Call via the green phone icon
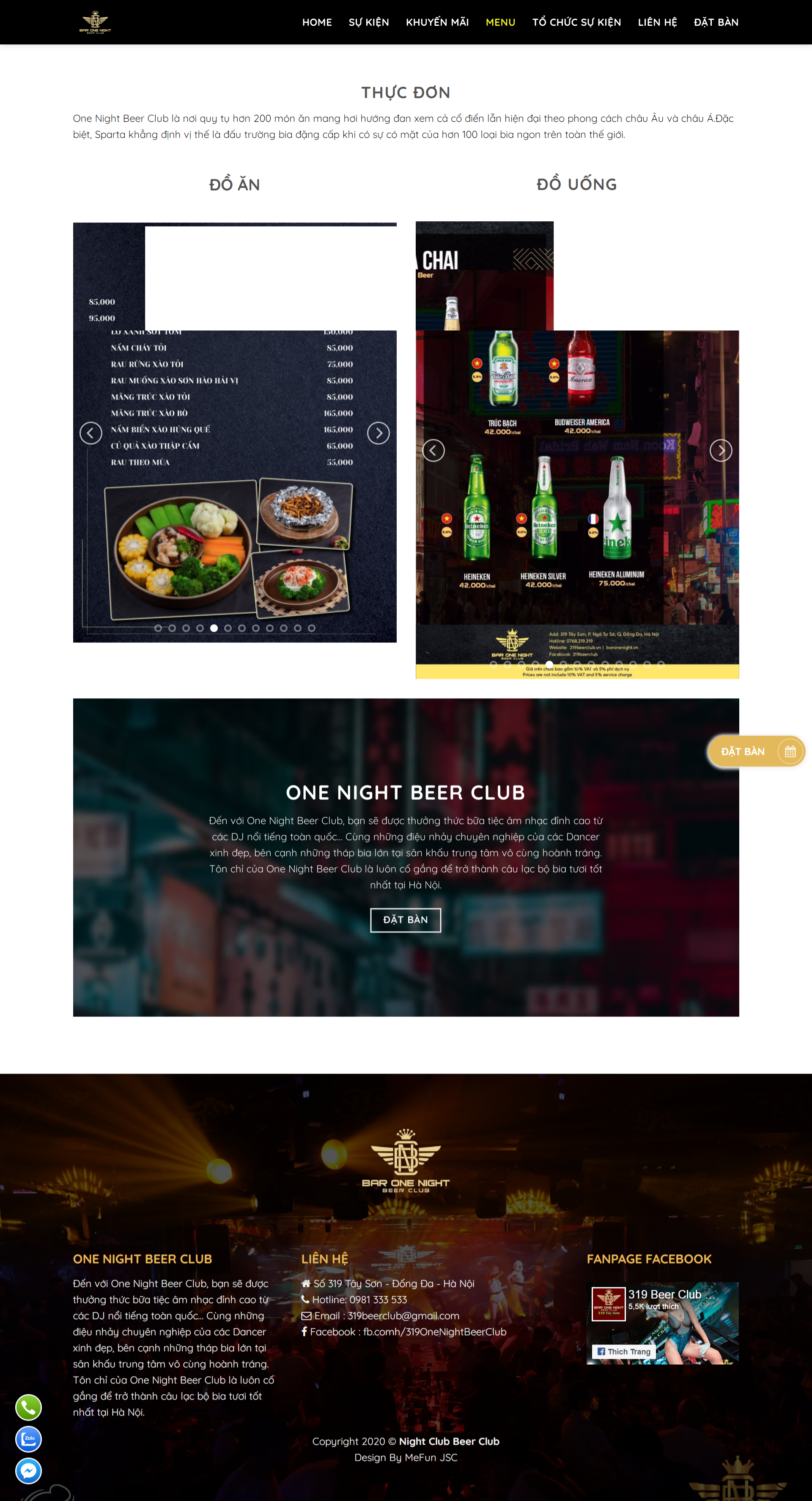This screenshot has height=1501, width=812. tap(28, 1407)
